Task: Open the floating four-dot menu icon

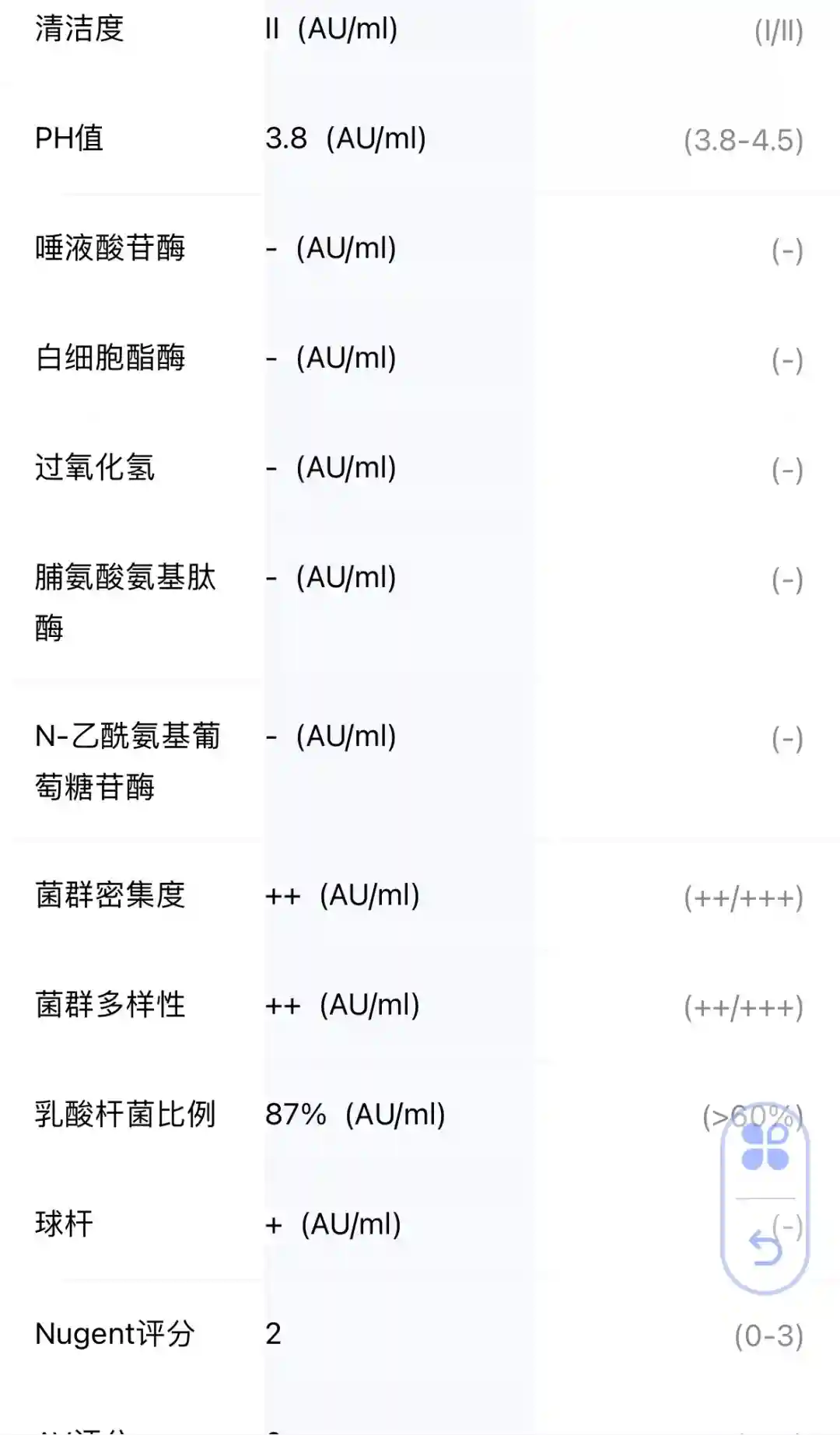Action: [765, 1147]
